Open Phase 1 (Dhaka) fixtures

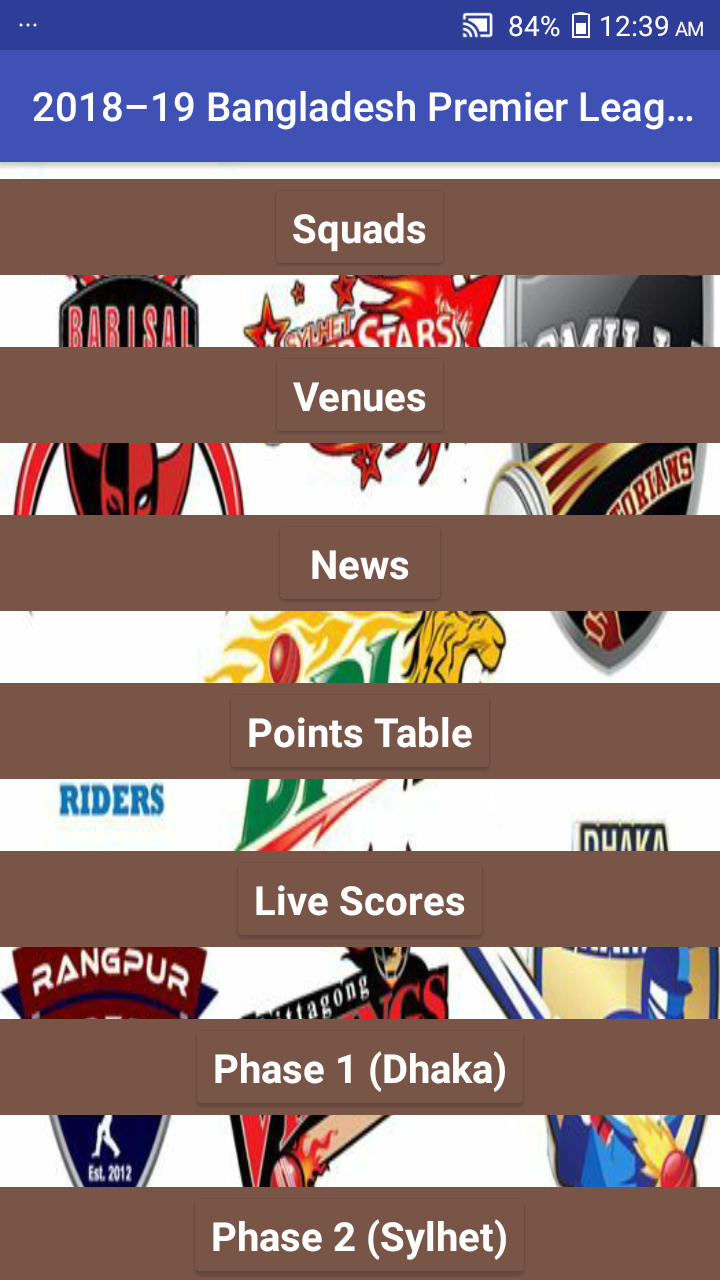[359, 1069]
